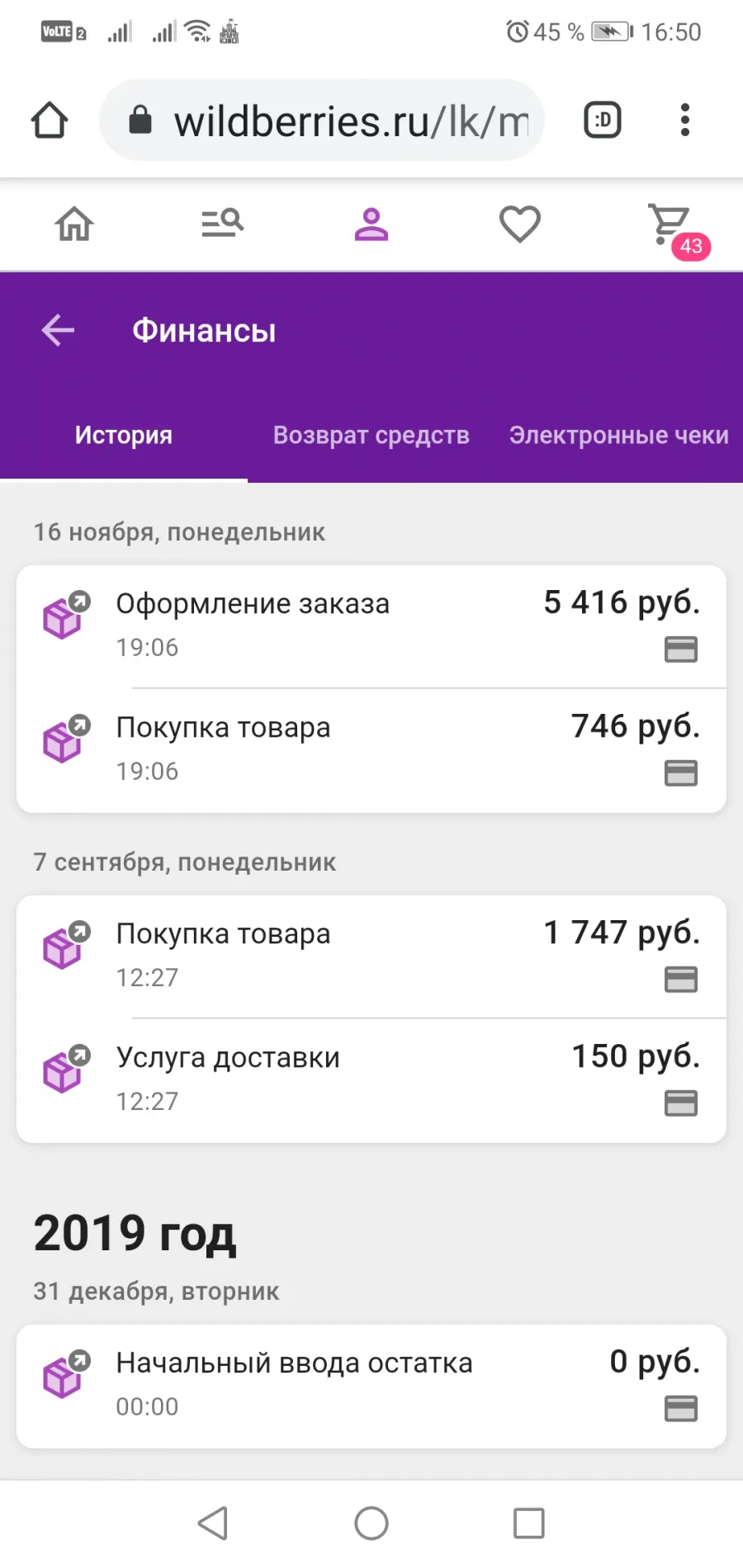Open the profile icon in site navigation
The image size is (743, 1568).
[x=371, y=224]
